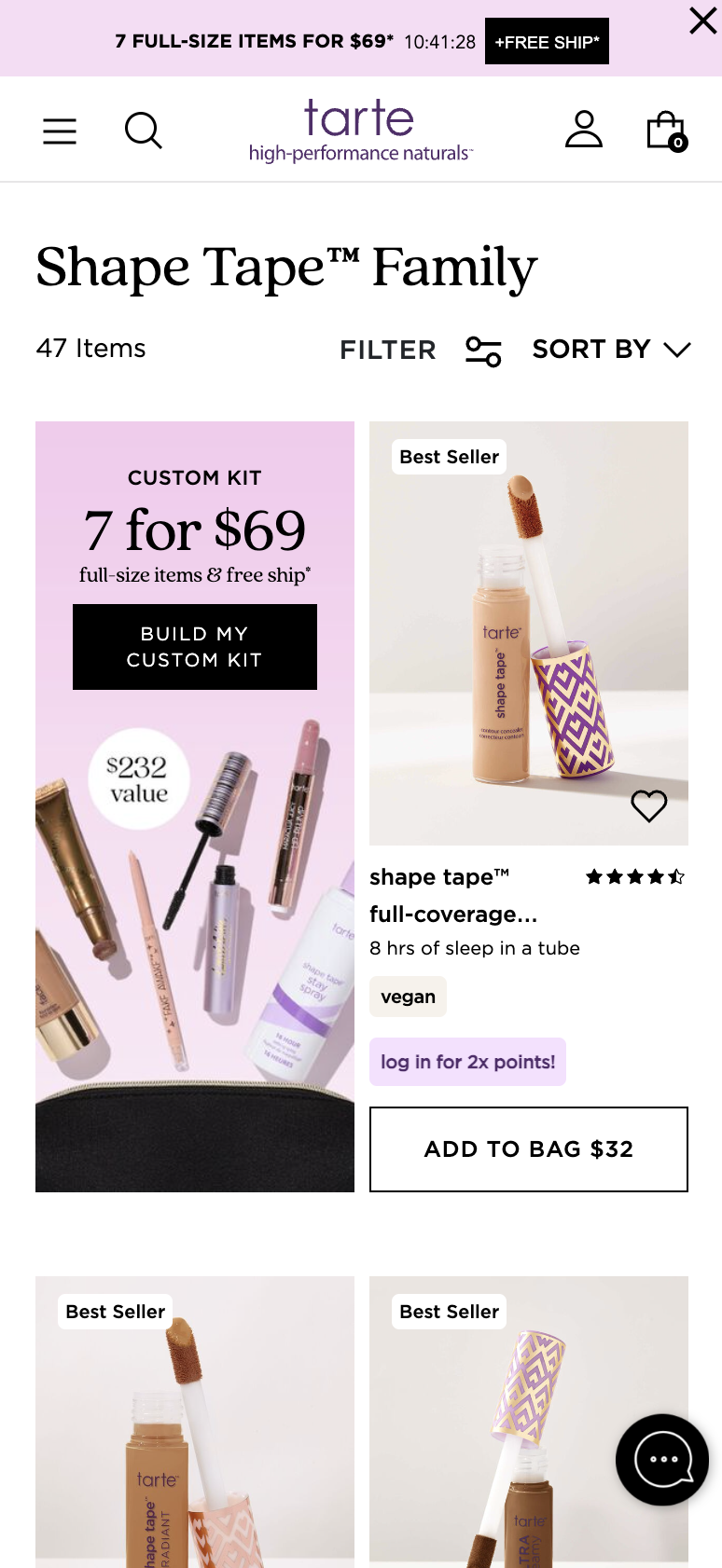722x1568 pixels.
Task: Tap the +FREE SHIP* button
Action: tap(547, 42)
